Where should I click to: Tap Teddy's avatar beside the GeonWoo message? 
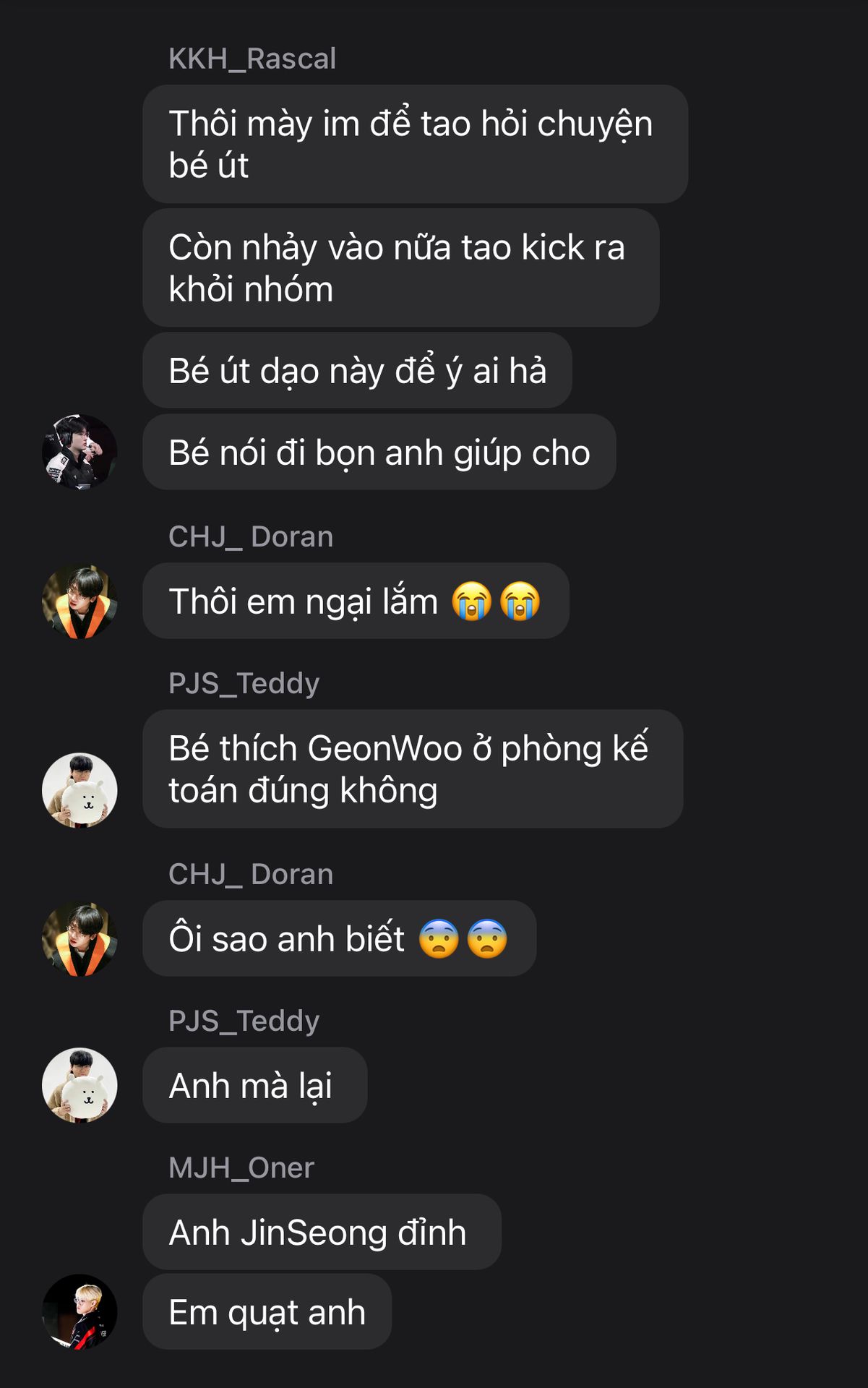pos(80,790)
